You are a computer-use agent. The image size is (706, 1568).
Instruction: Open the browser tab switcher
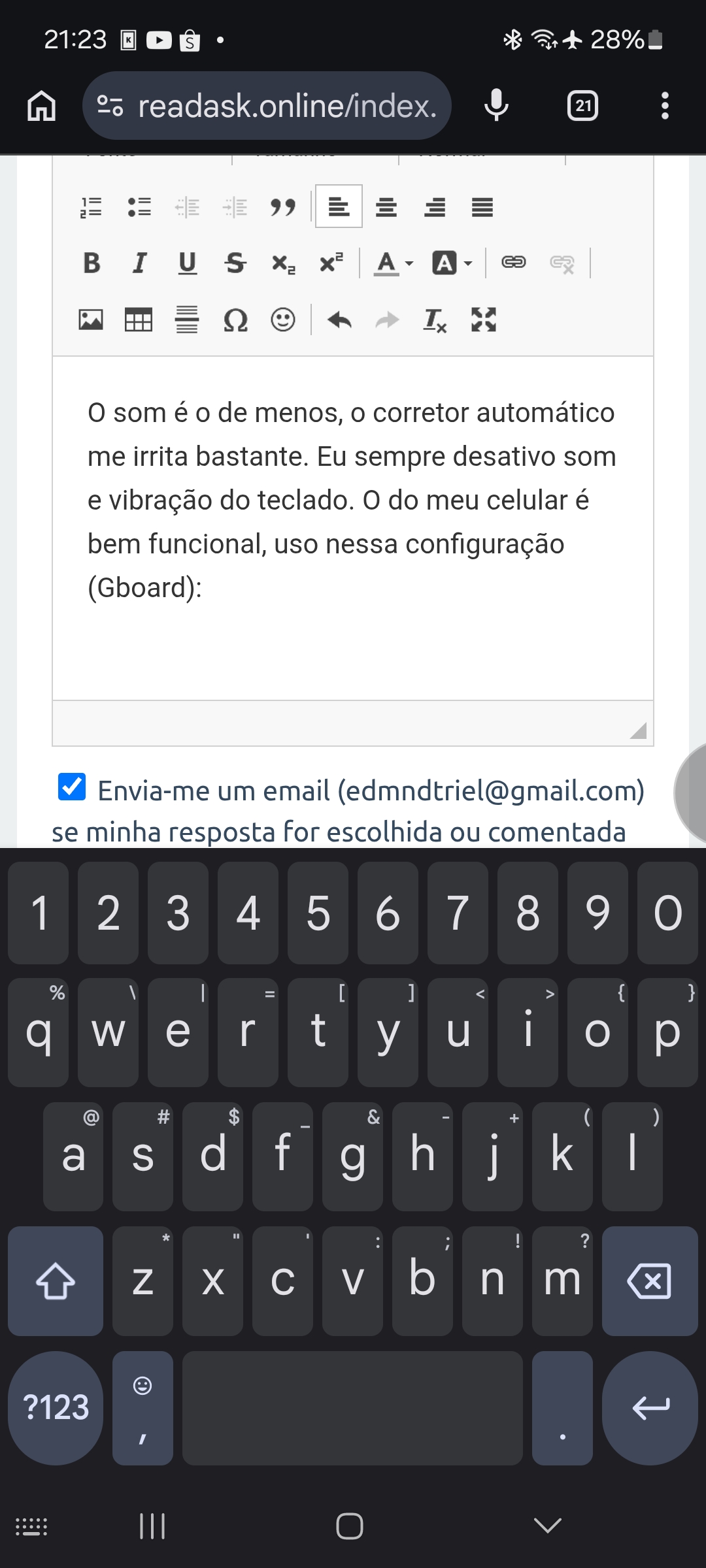pos(582,105)
